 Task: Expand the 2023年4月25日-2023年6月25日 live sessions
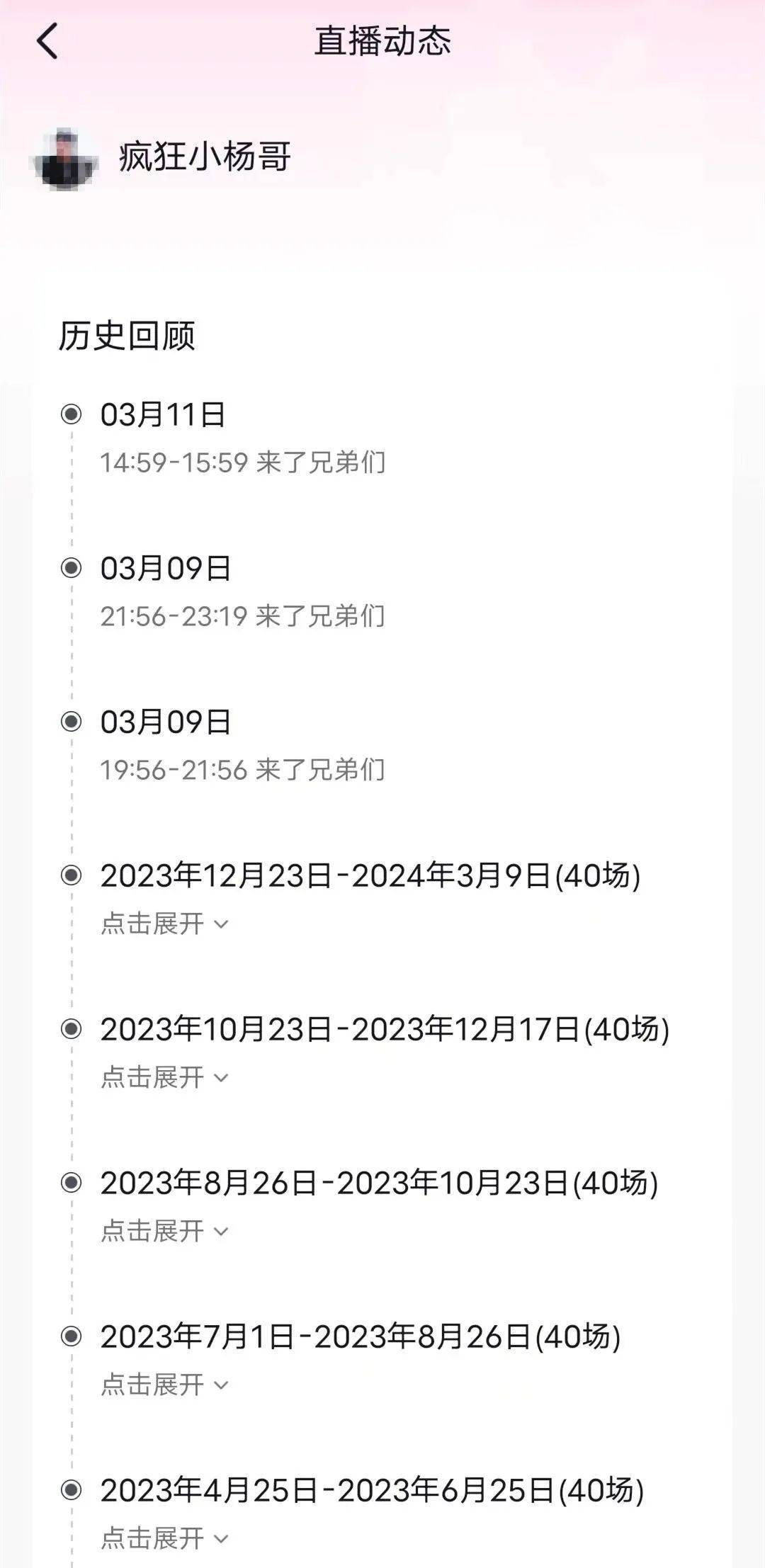pos(164,1538)
